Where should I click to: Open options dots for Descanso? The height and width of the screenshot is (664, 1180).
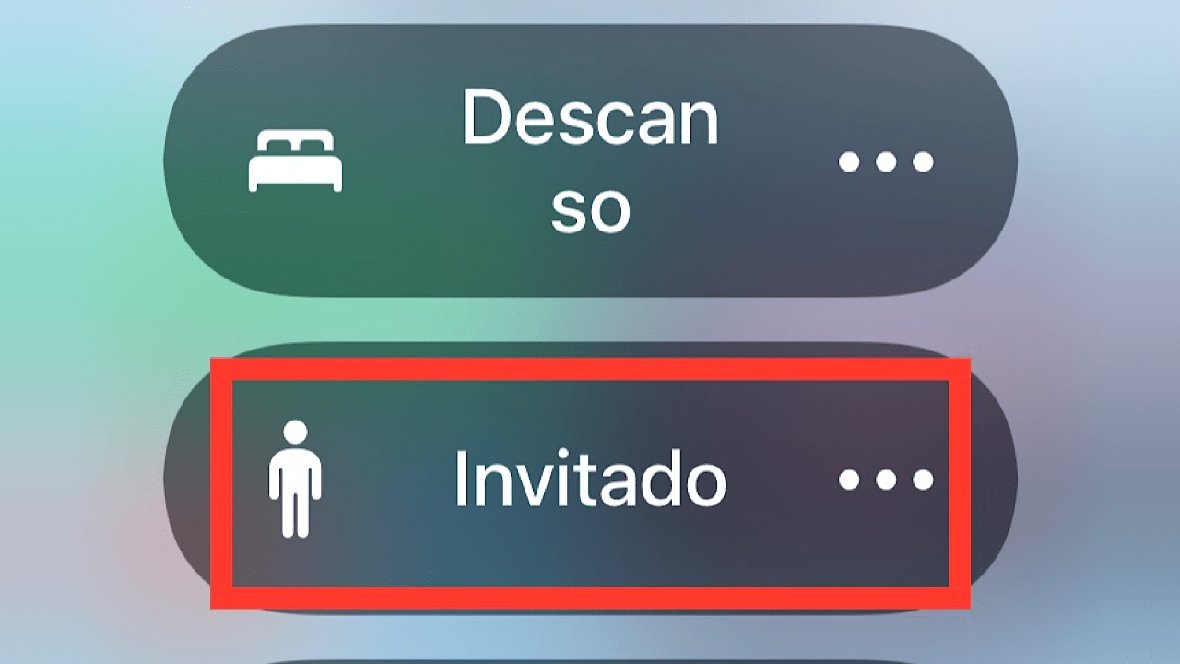click(x=886, y=162)
